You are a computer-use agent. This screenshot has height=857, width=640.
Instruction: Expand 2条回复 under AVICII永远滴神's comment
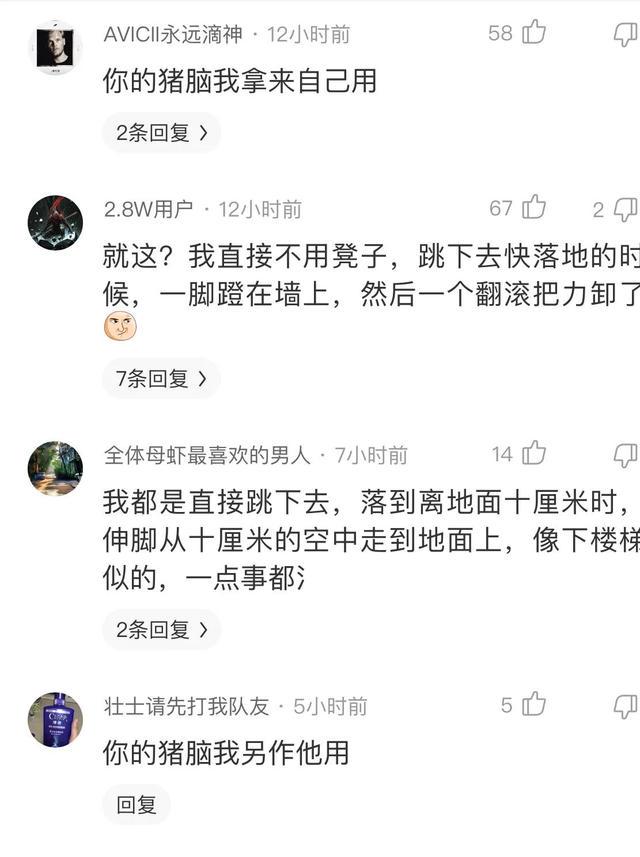point(161,133)
